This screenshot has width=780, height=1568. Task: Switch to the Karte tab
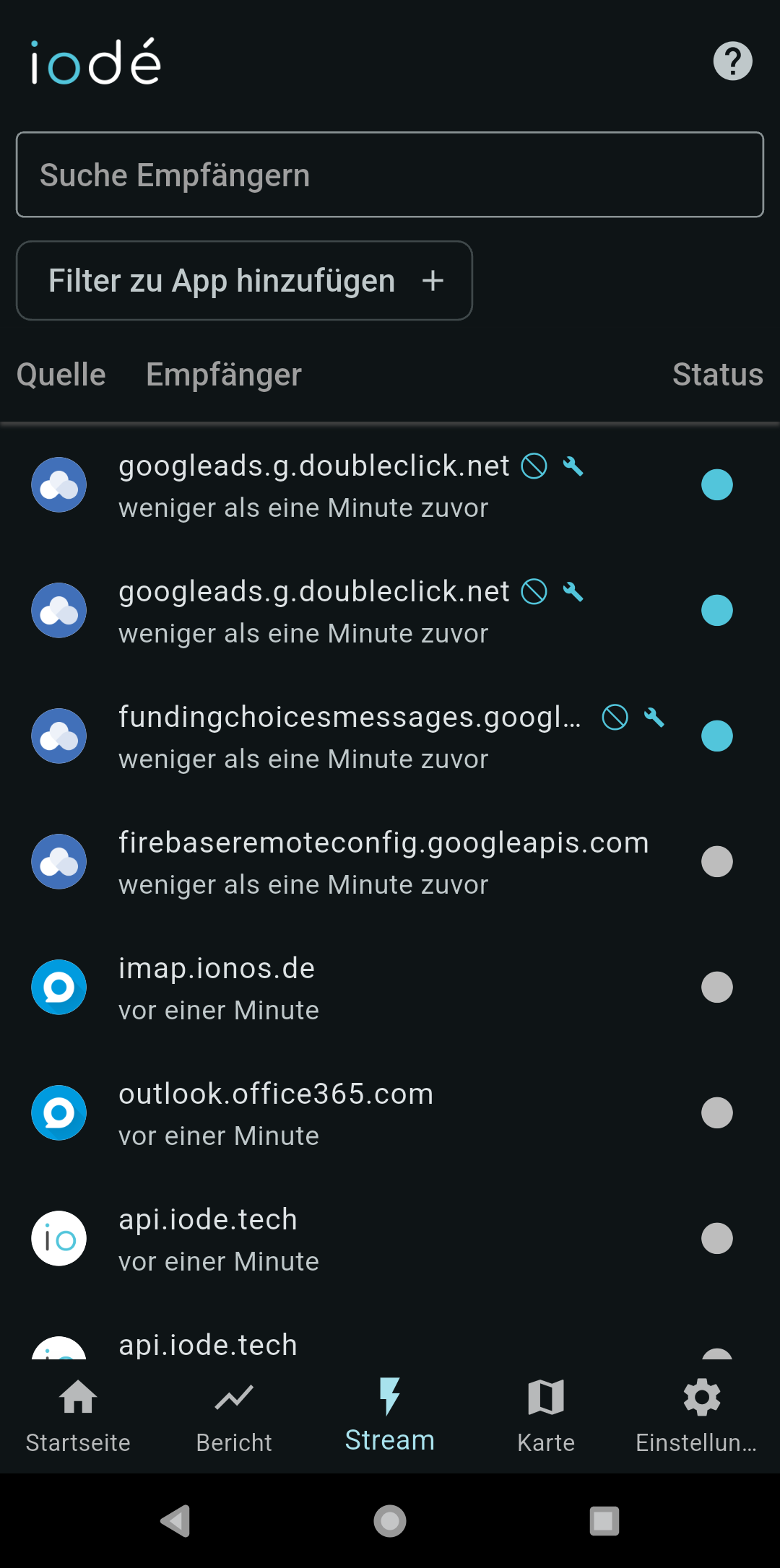point(546,1416)
